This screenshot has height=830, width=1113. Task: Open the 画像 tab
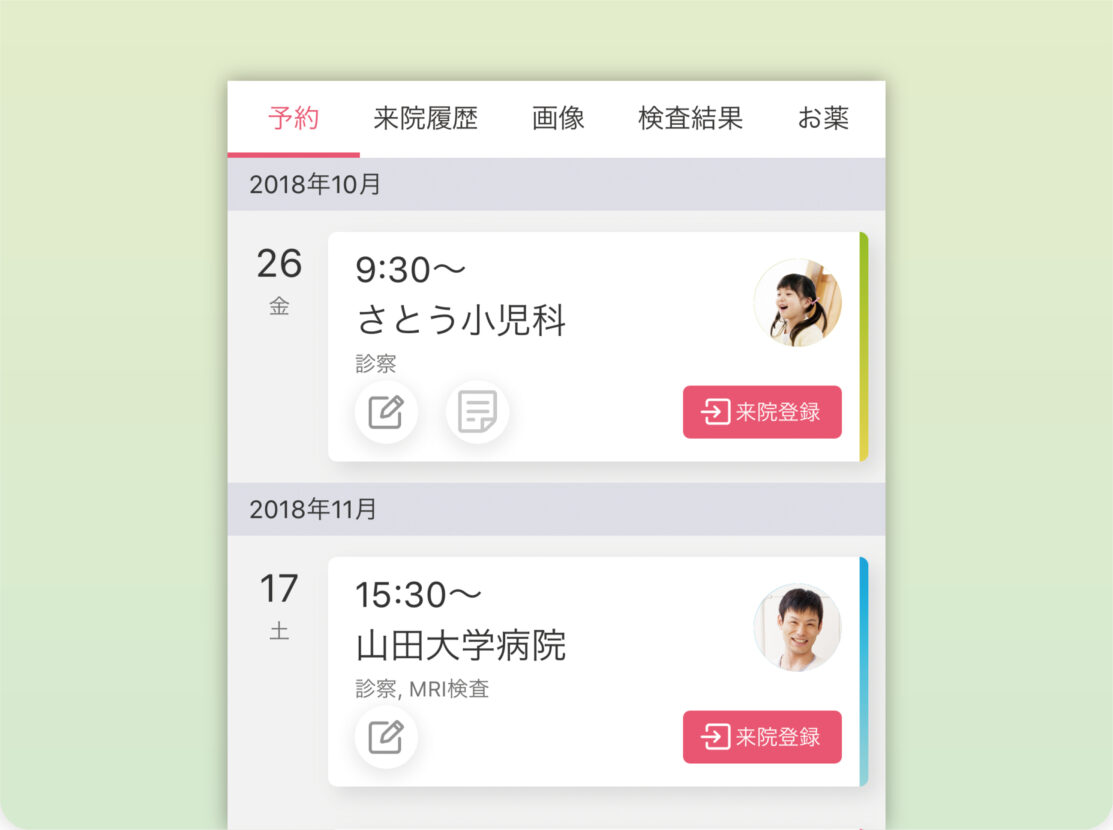[x=558, y=119]
